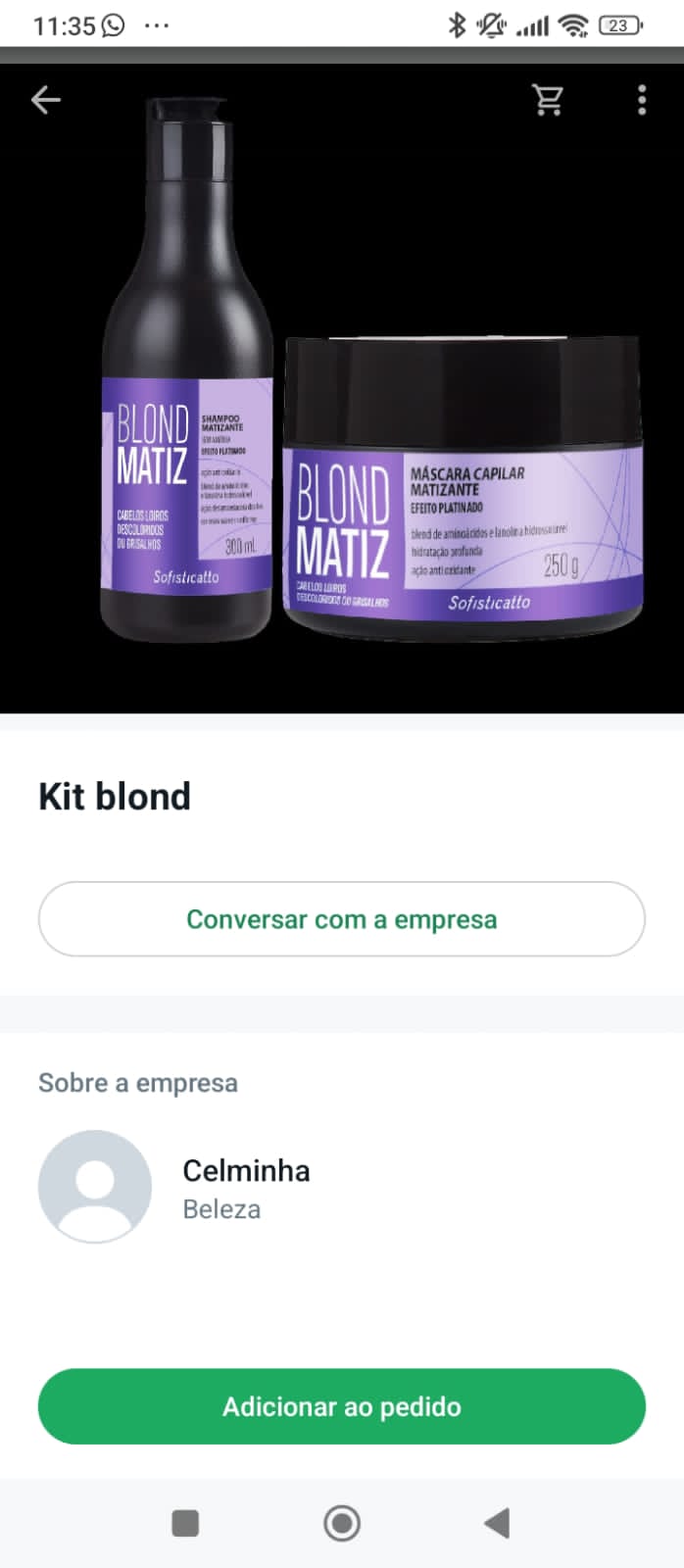Screen dimensions: 684x1568
Task: Go back using the top arrow
Action: pos(45,99)
